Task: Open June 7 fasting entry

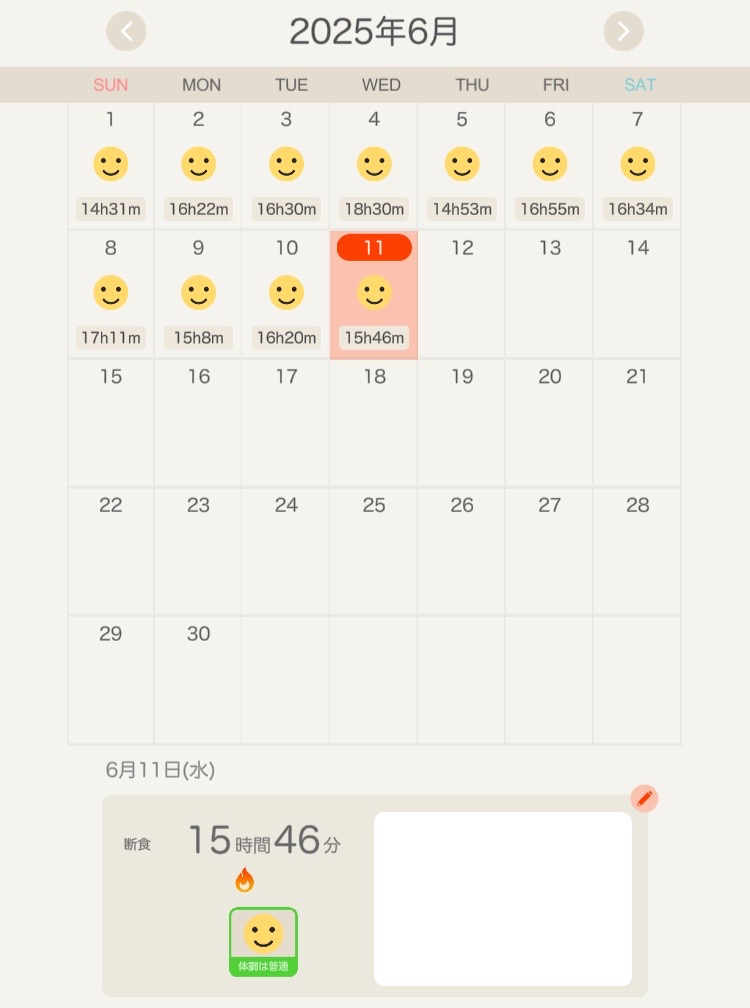Action: [637, 165]
